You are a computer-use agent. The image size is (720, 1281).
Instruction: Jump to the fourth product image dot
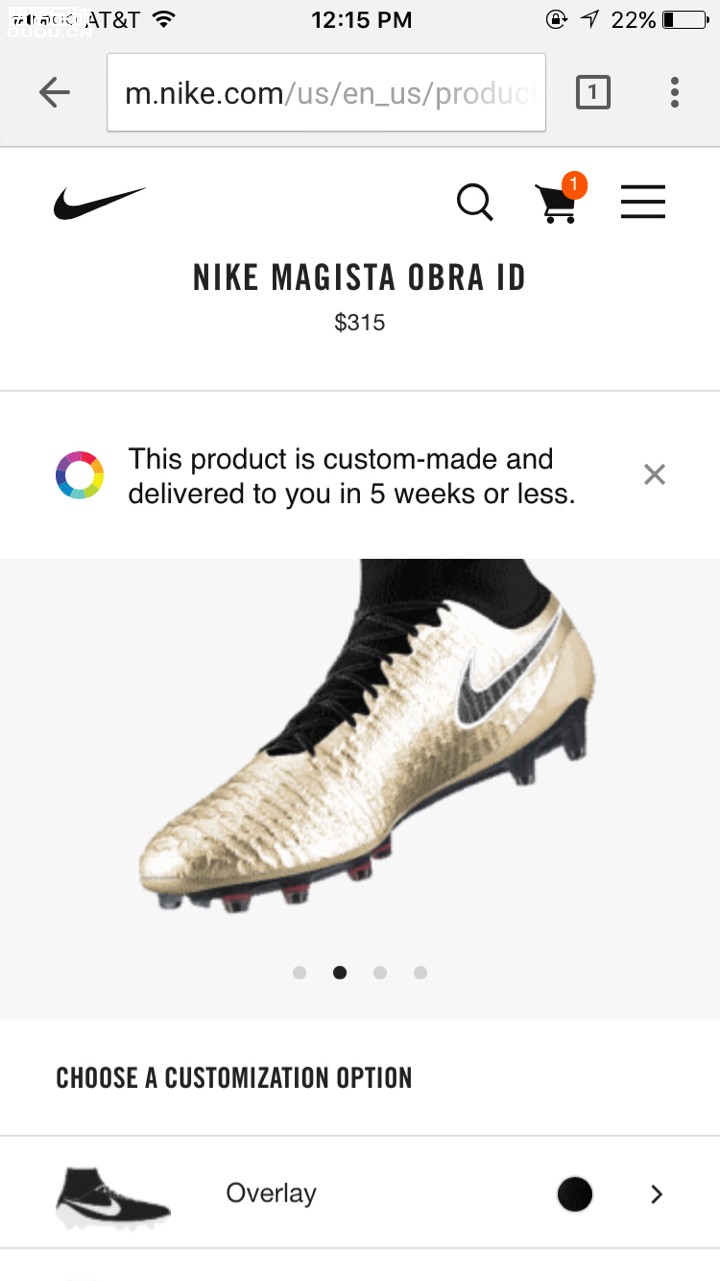tap(420, 972)
